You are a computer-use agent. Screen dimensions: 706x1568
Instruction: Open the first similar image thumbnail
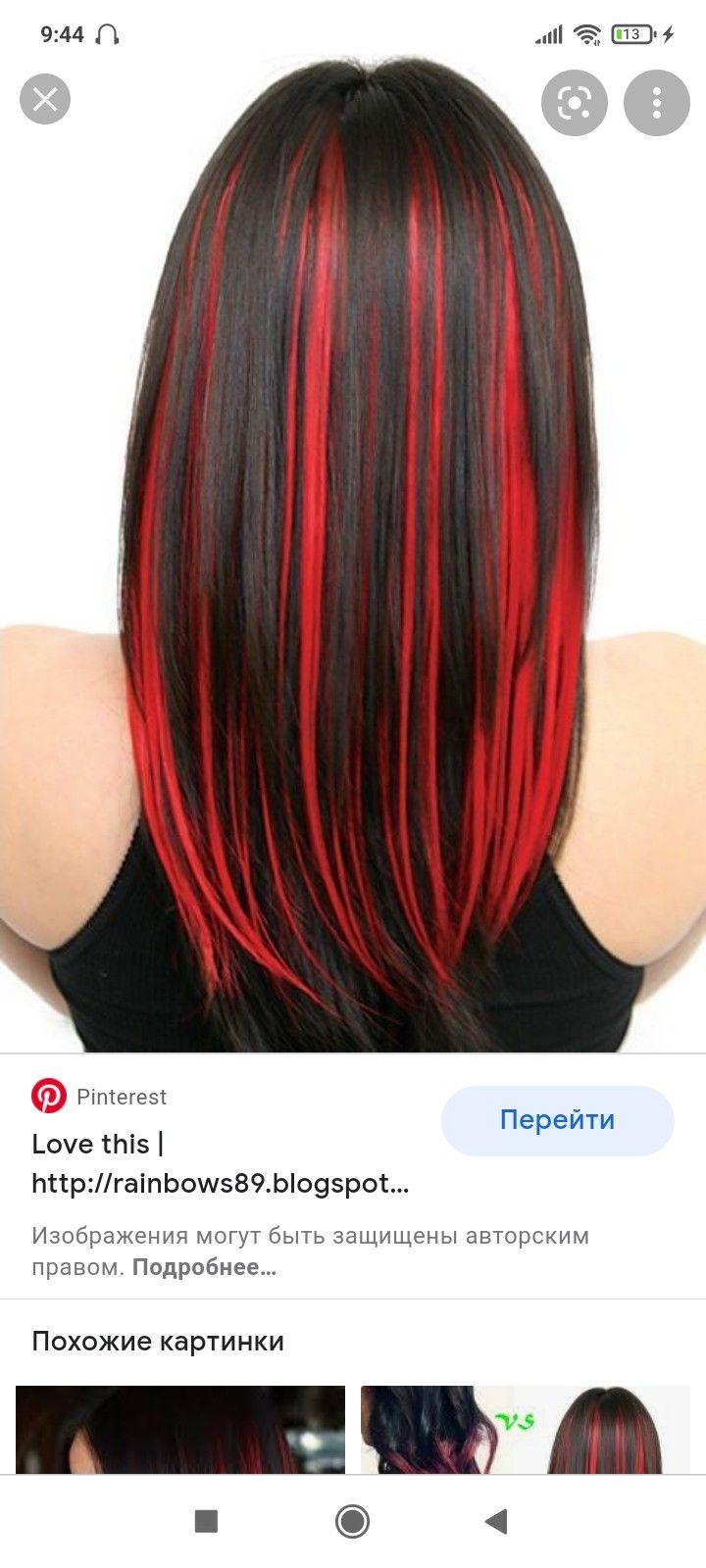[x=180, y=1430]
